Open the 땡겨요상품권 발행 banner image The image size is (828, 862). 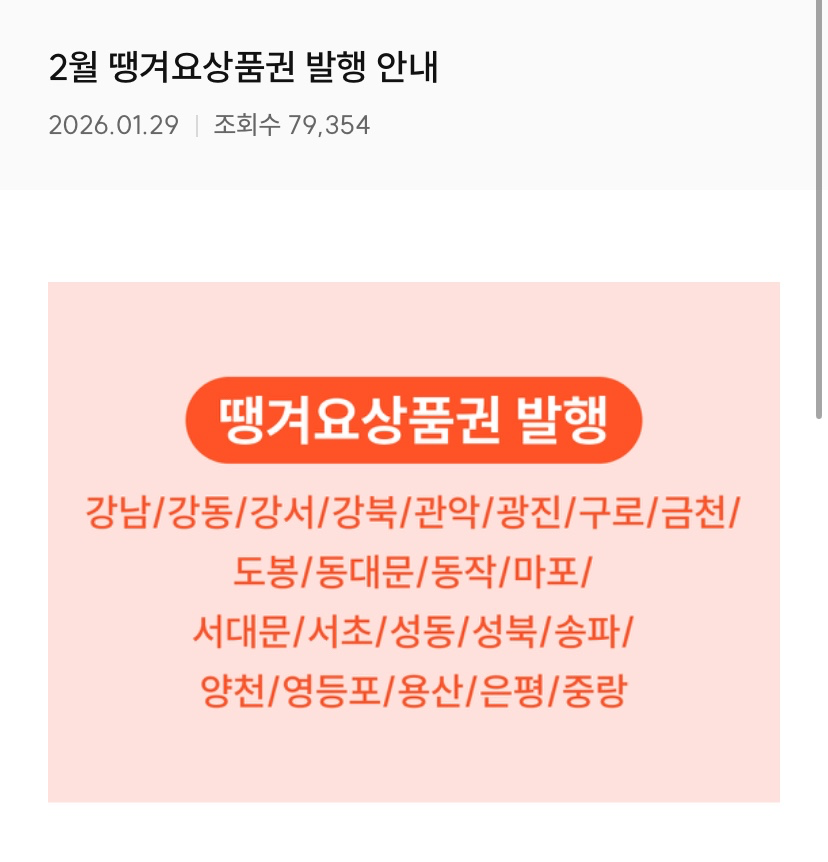413,541
